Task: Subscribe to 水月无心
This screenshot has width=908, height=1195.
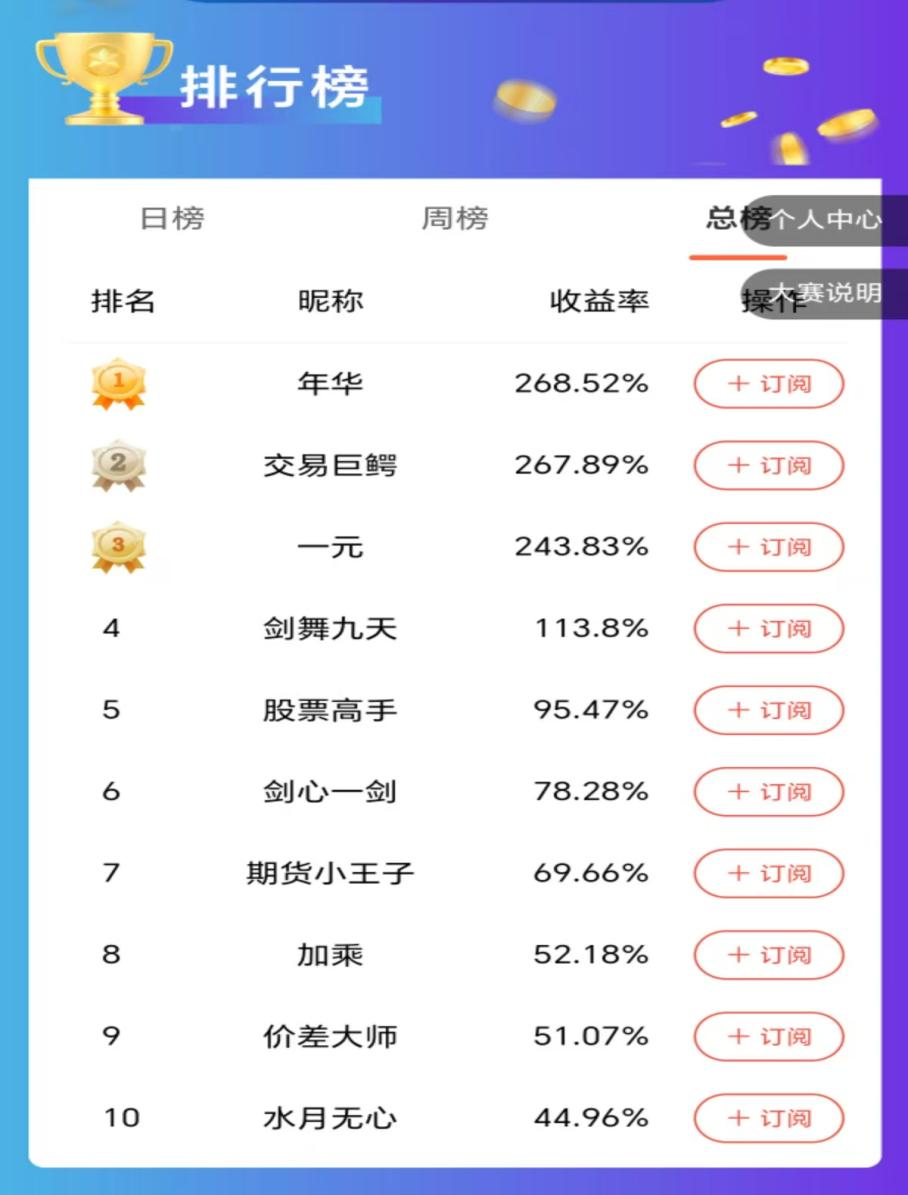Action: click(769, 1118)
